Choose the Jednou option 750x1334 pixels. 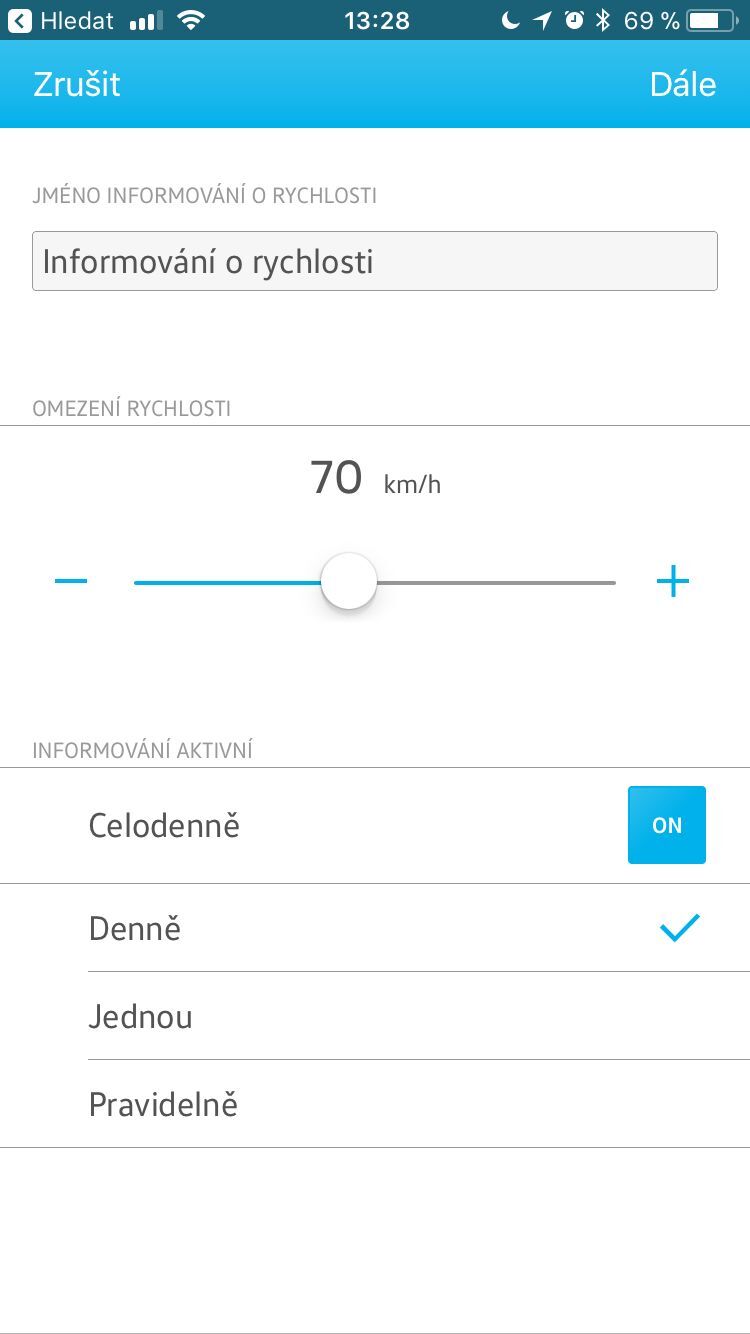[375, 1016]
